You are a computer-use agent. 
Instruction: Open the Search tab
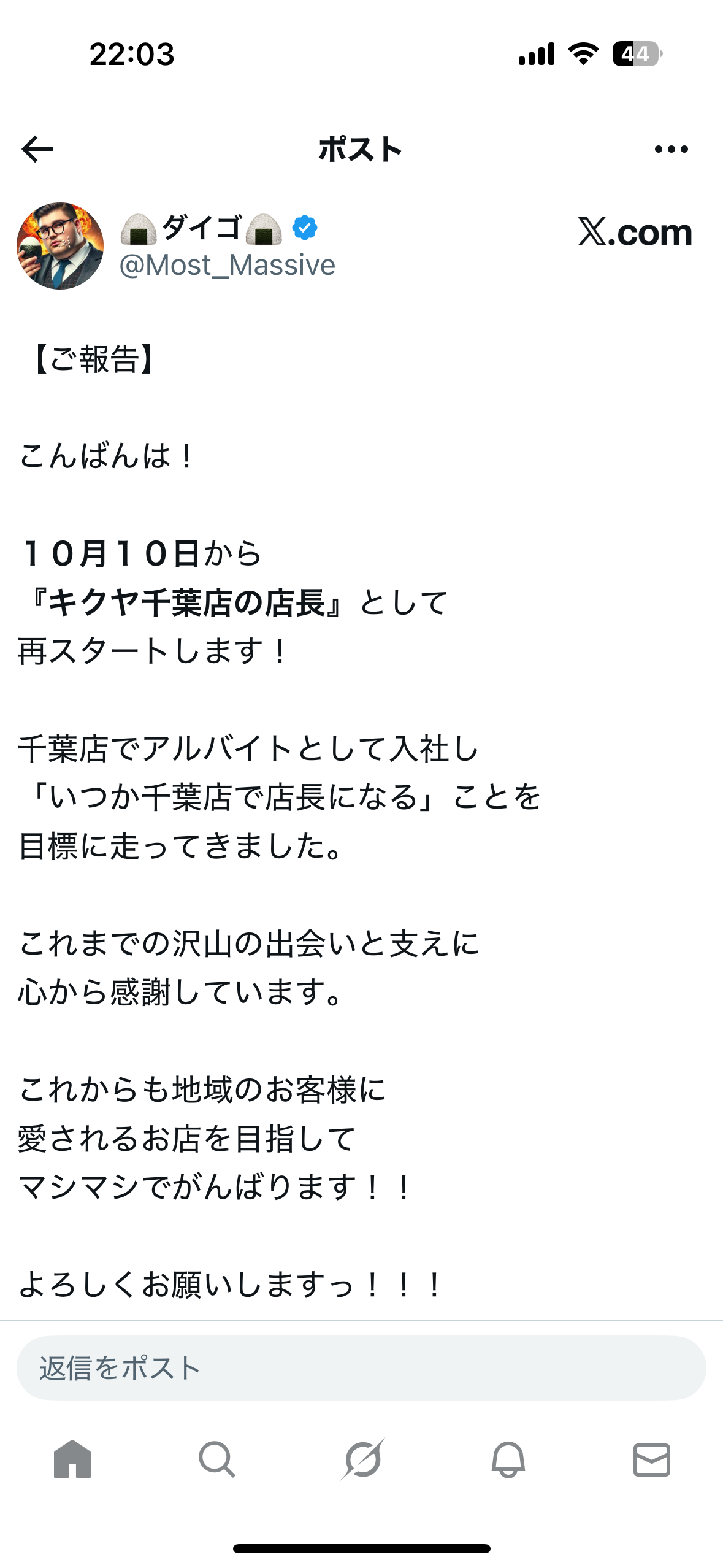217,1459
